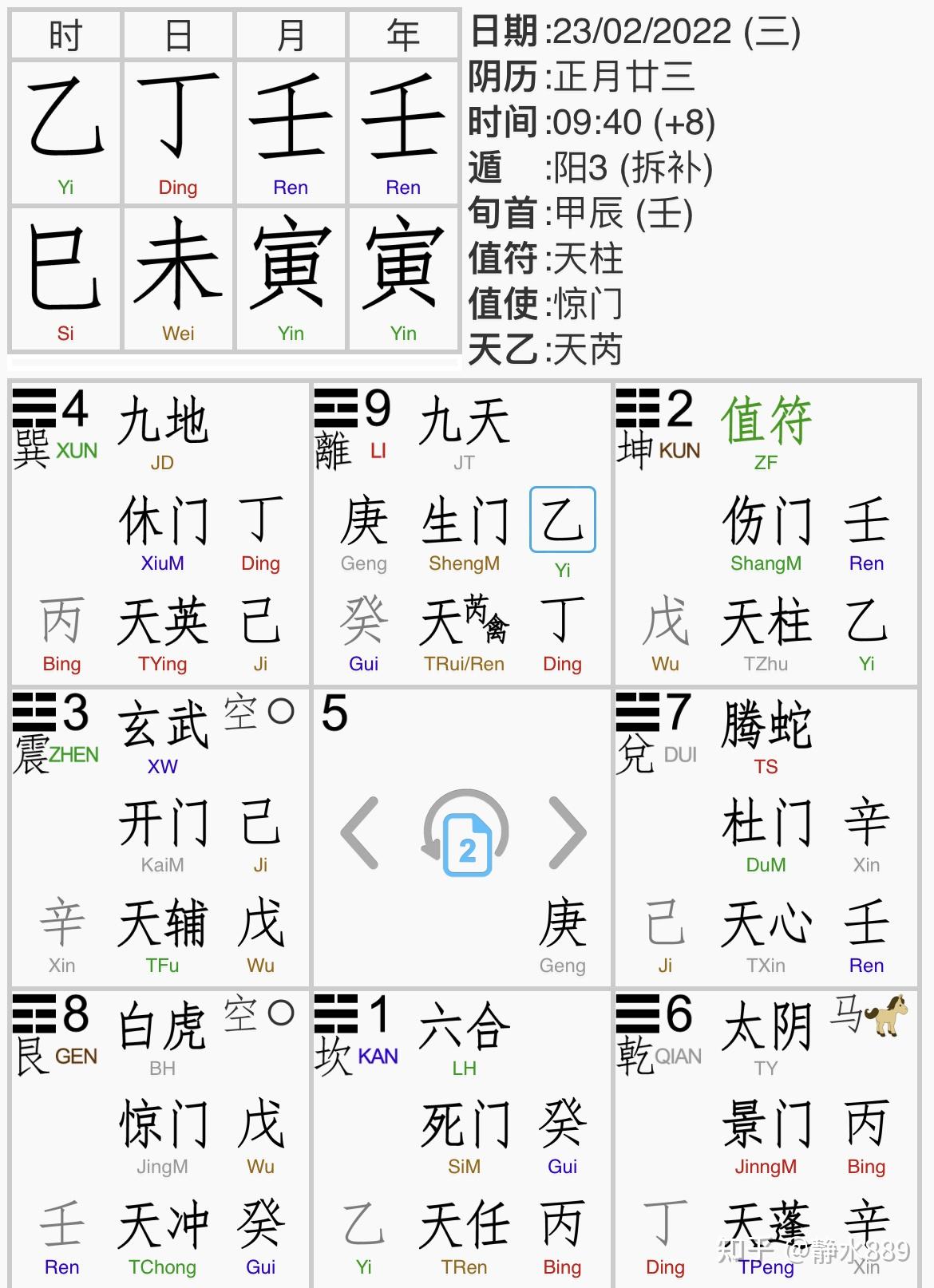Switch to the 时 hour pillar column
This screenshot has height=1288, width=934.
[x=65, y=34]
